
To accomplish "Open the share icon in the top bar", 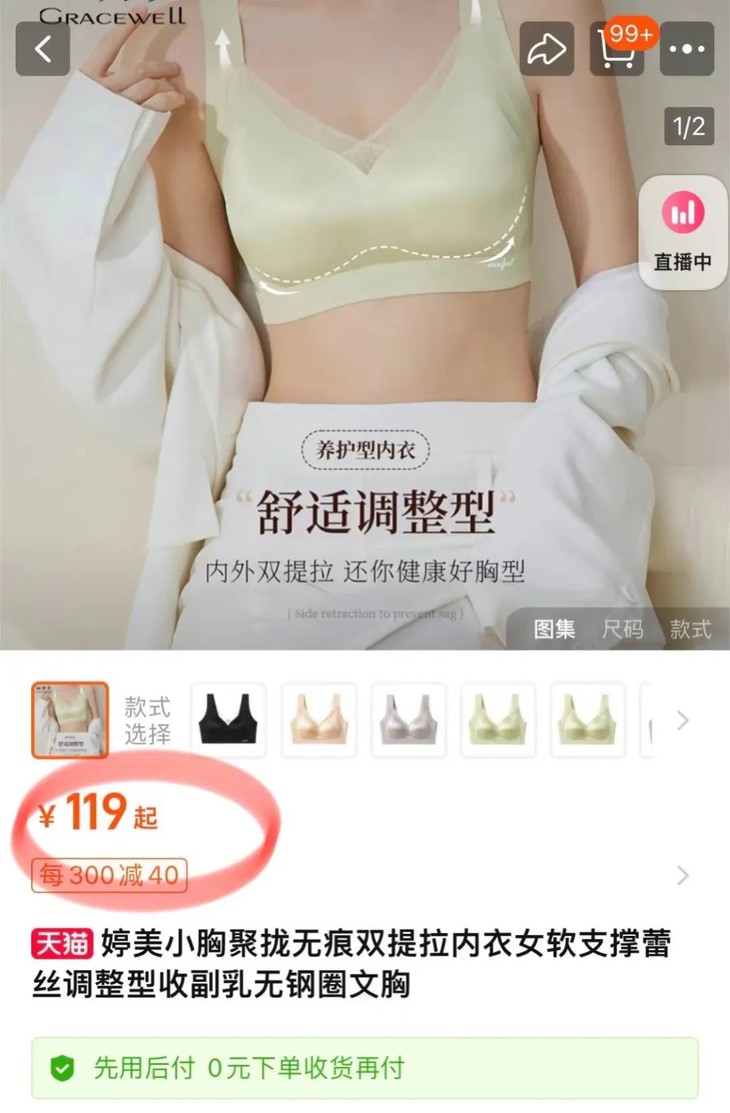I will pyautogui.click(x=546, y=48).
